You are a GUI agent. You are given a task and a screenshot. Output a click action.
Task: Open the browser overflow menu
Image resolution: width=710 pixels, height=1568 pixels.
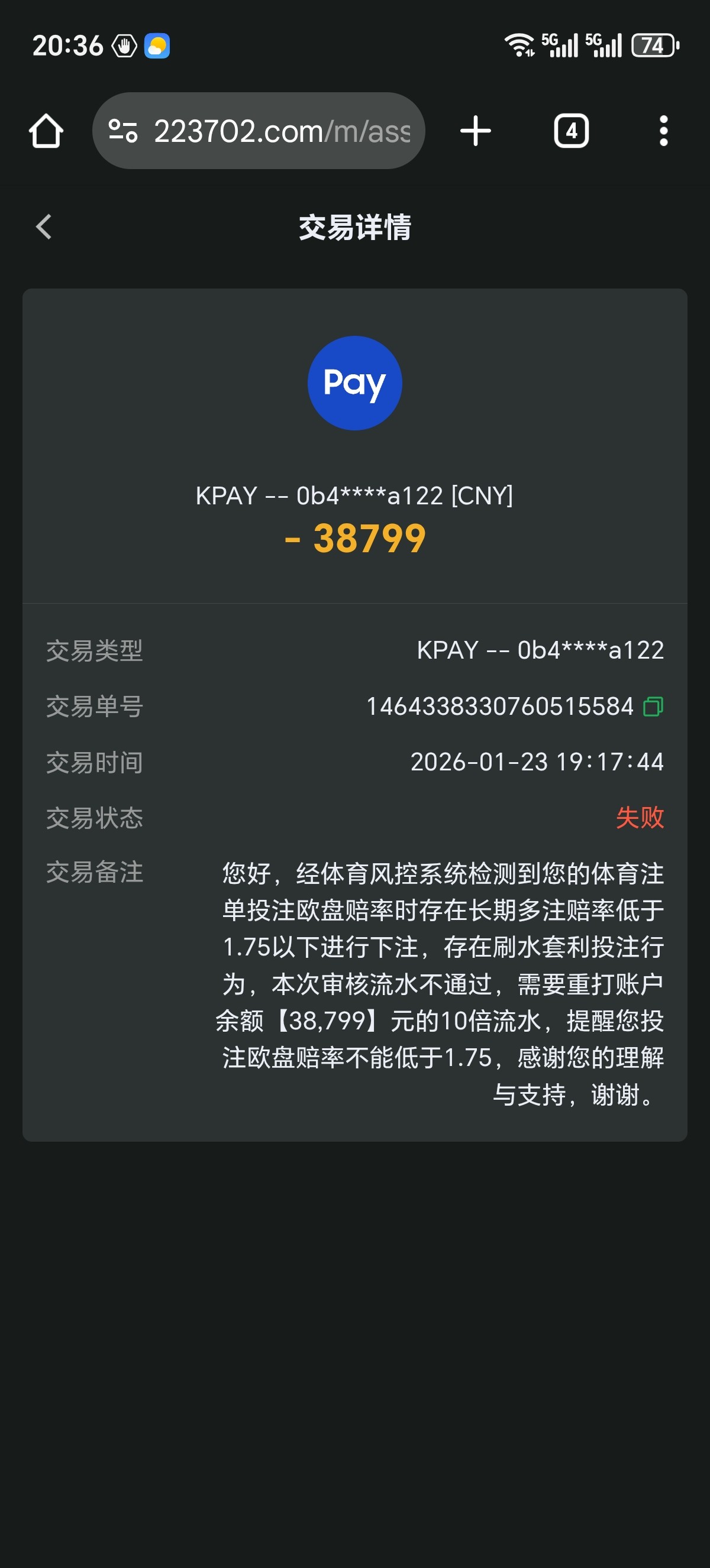[663, 131]
